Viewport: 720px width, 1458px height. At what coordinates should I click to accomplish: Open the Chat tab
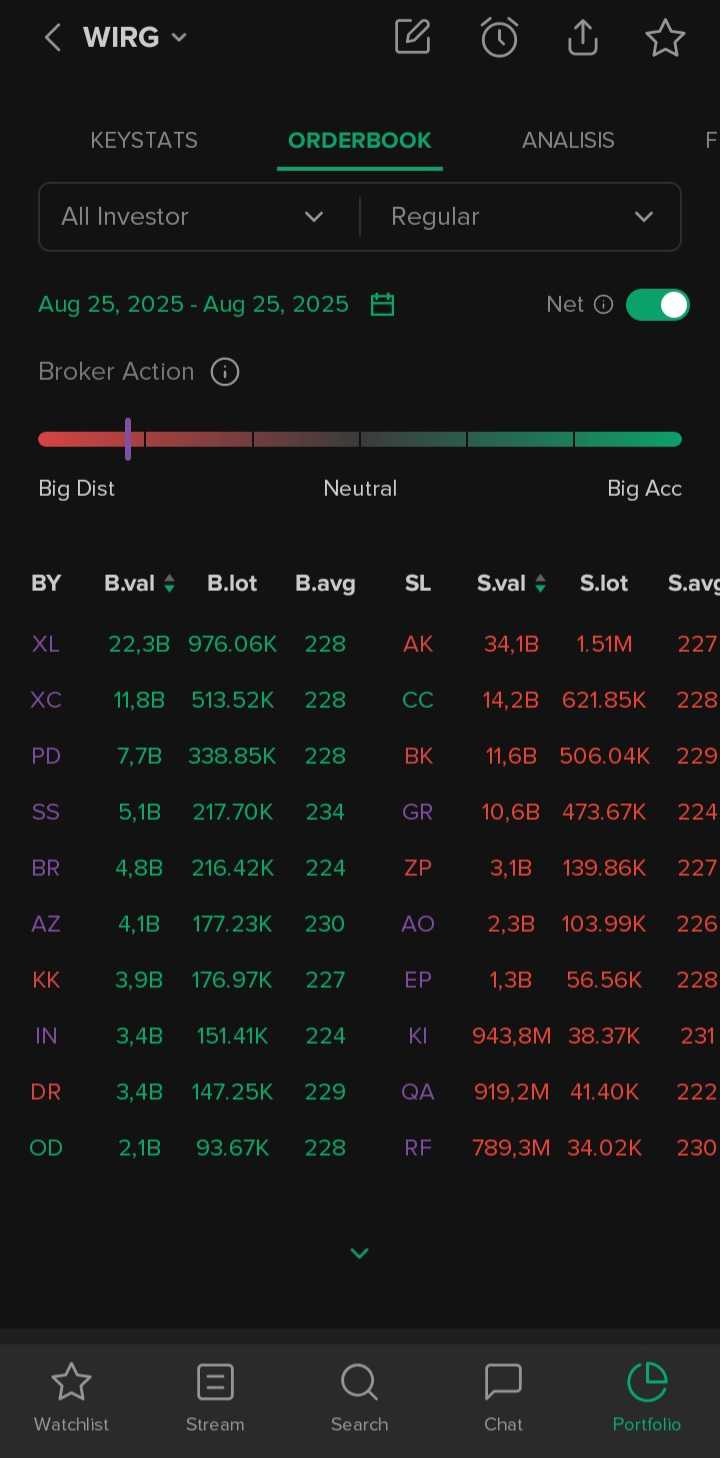[503, 1397]
